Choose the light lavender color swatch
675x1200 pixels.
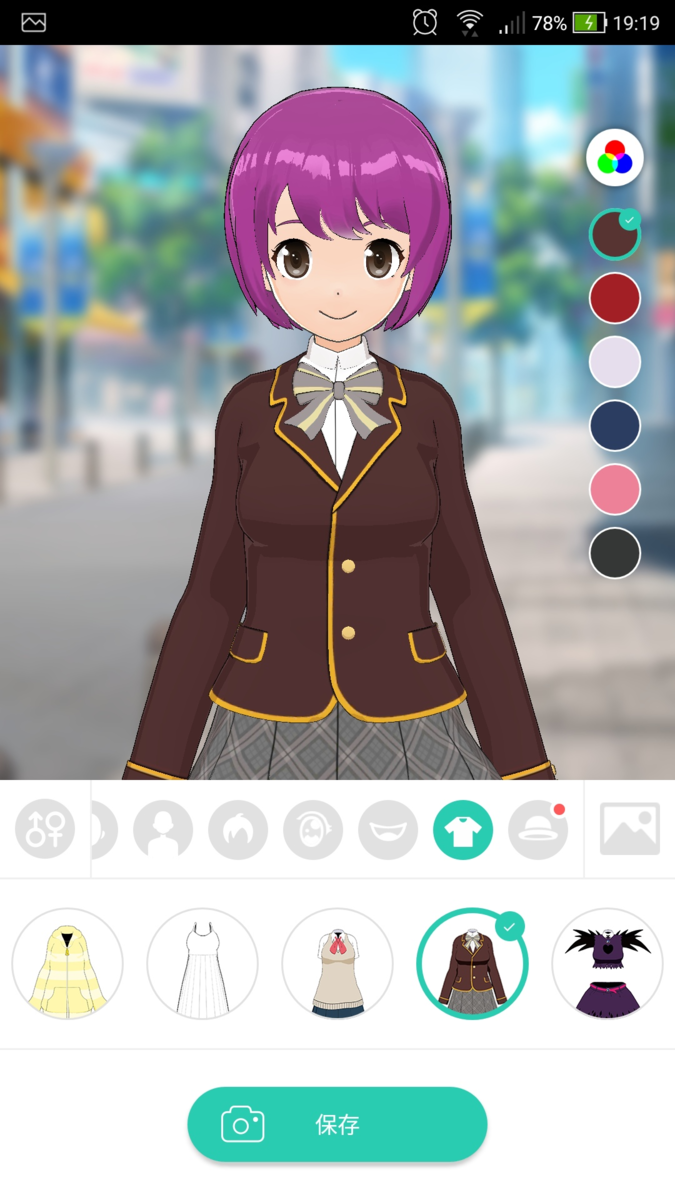coord(614,362)
